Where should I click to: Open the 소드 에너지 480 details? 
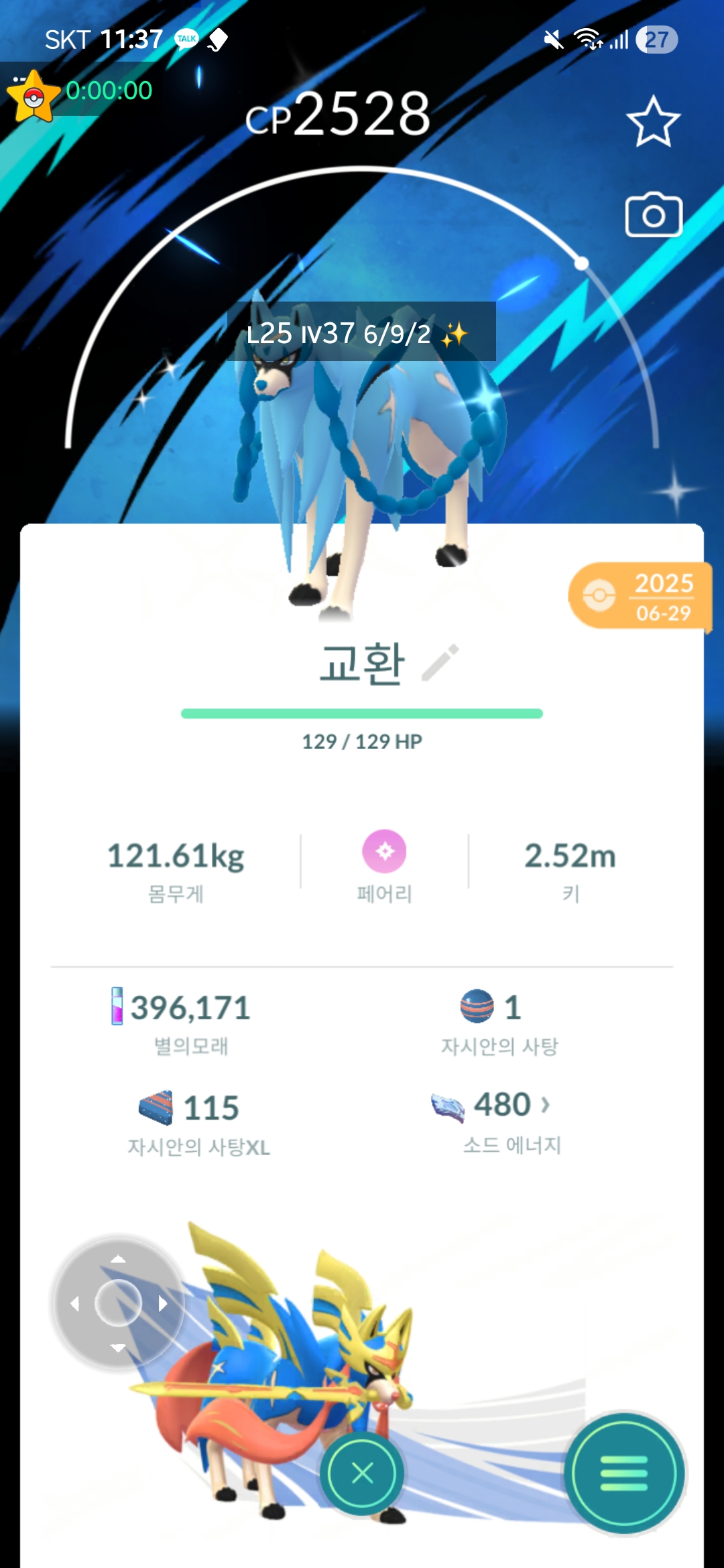click(512, 1105)
